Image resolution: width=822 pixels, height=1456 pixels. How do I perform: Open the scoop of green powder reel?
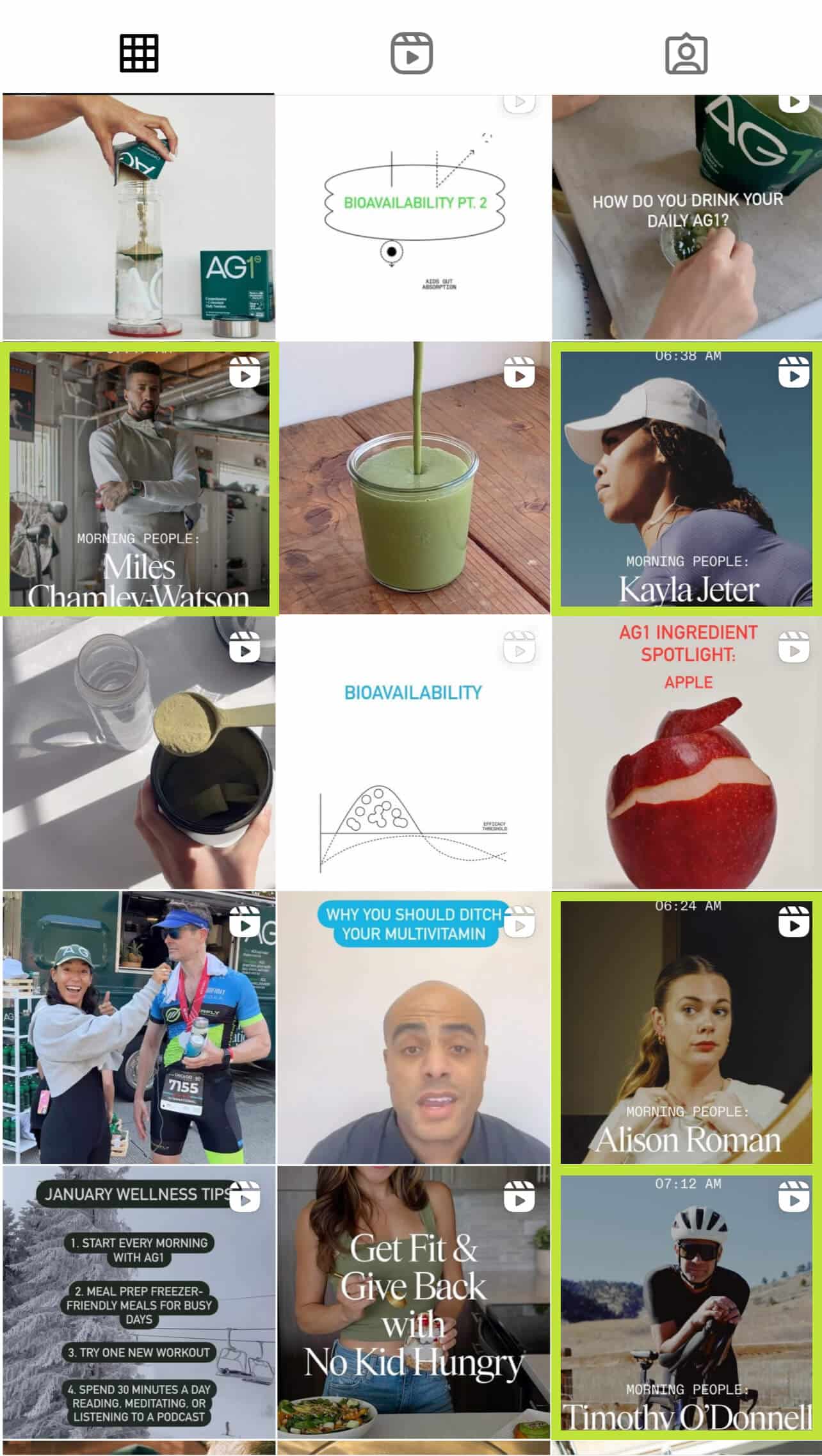[139, 753]
